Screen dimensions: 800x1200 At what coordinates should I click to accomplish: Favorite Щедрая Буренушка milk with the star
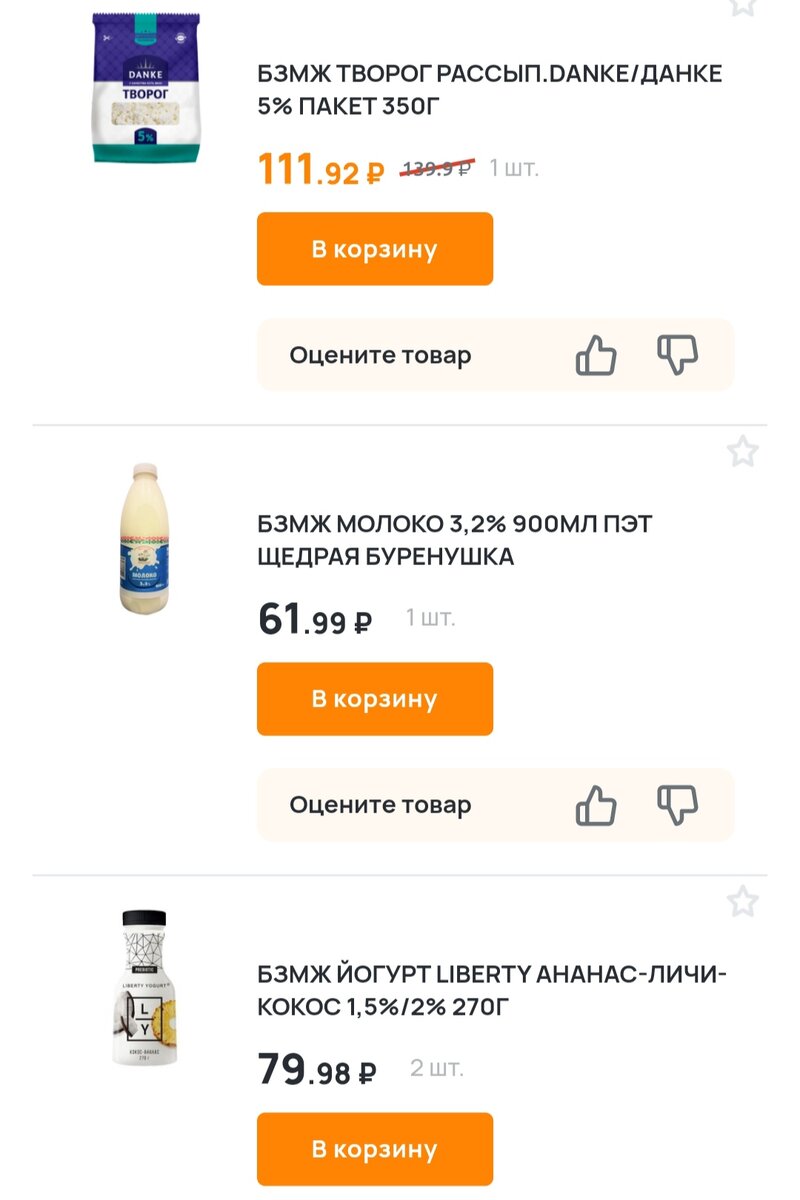pos(742,452)
